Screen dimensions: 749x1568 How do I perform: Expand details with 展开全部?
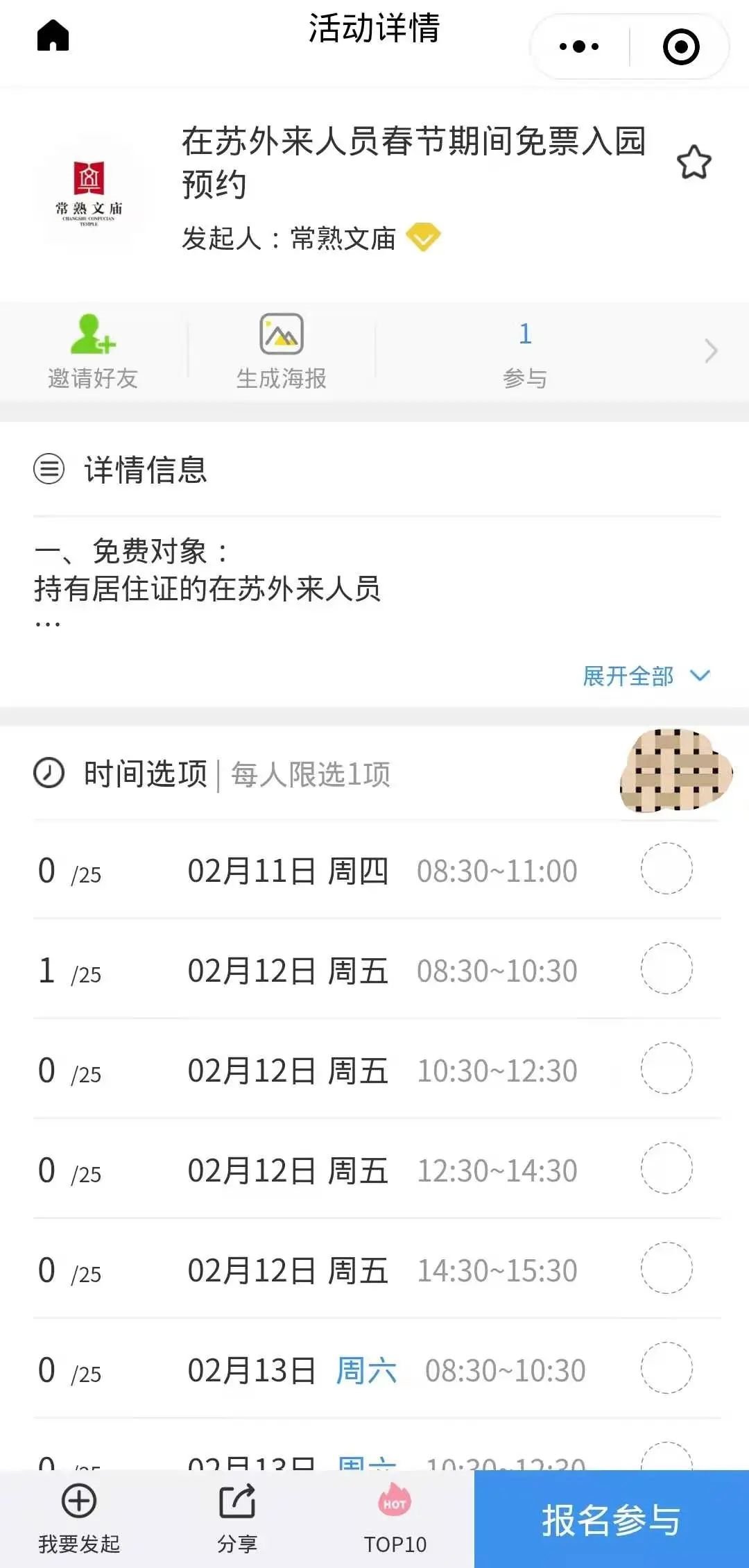point(645,676)
